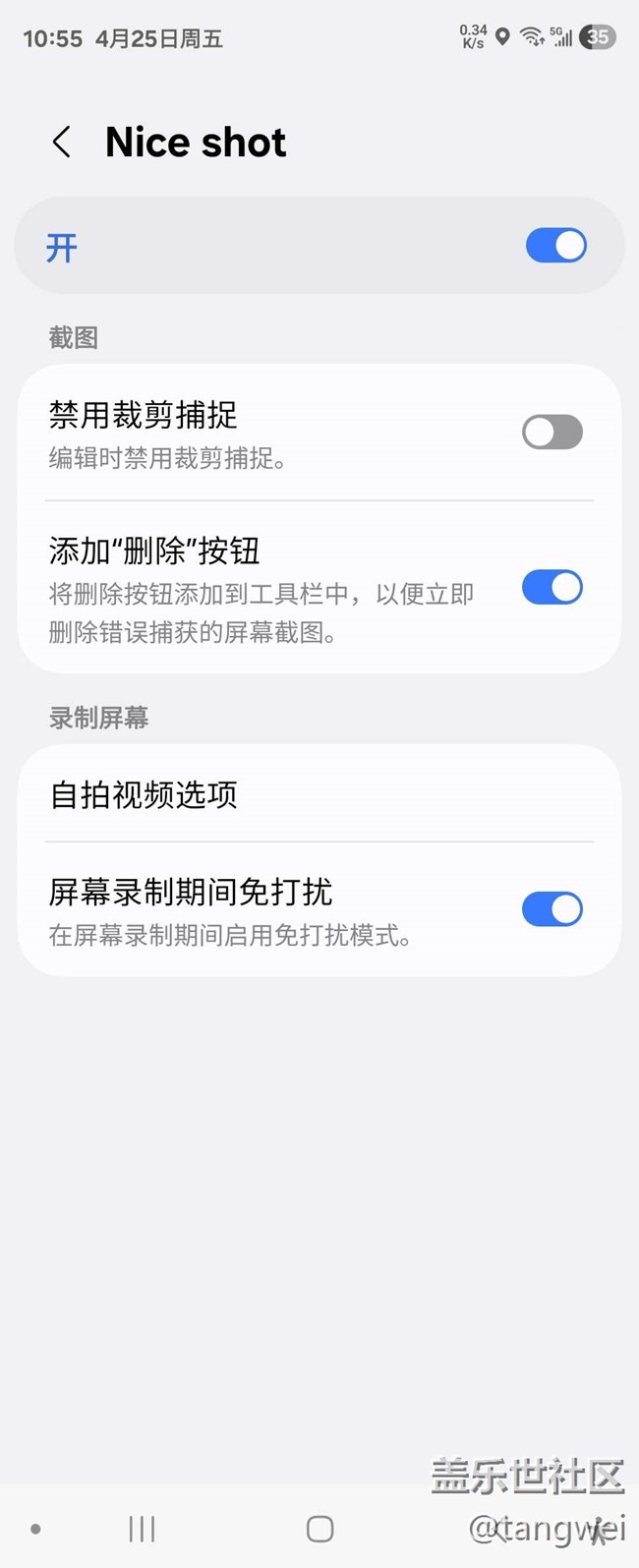Turn off the main 开 switch
The height and width of the screenshot is (1568, 639).
556,245
